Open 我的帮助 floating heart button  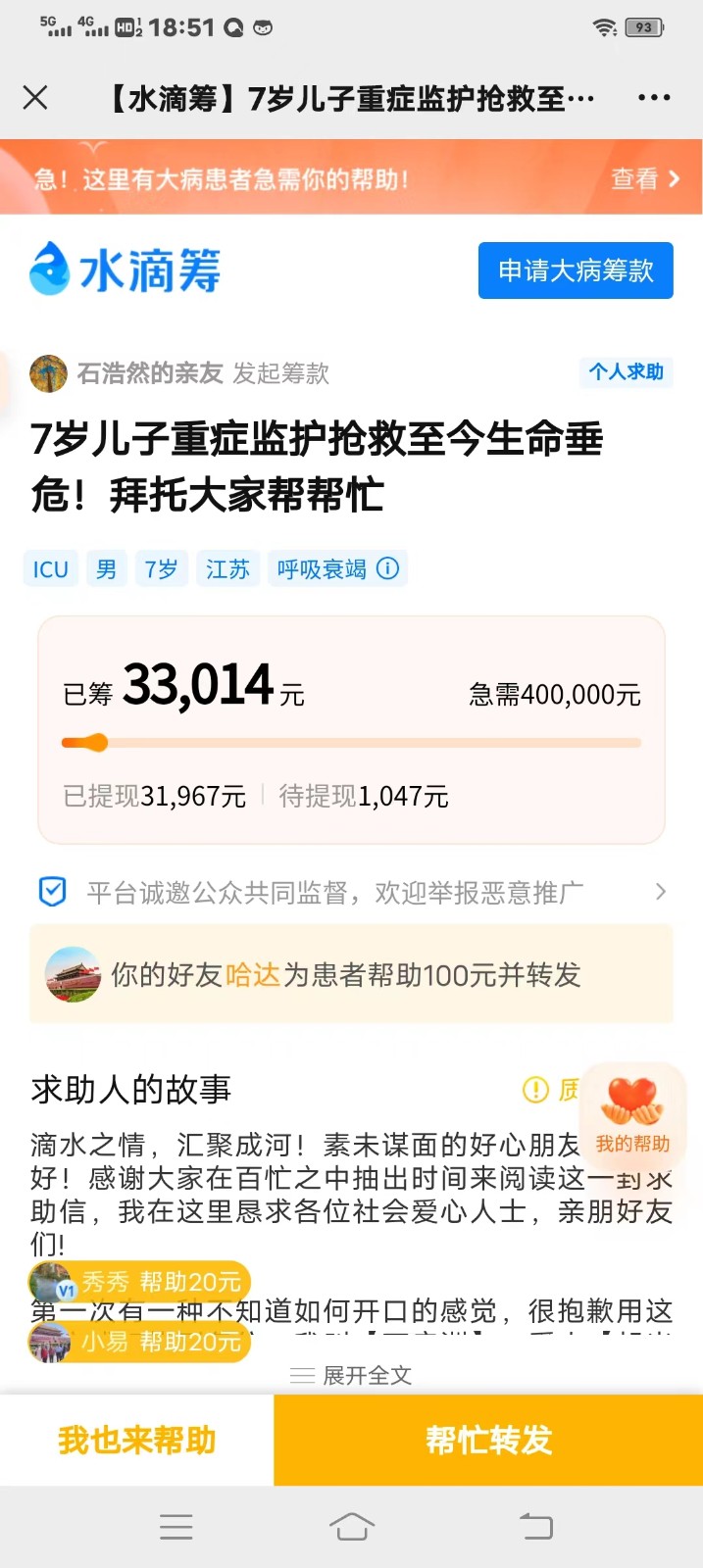[x=632, y=1116]
